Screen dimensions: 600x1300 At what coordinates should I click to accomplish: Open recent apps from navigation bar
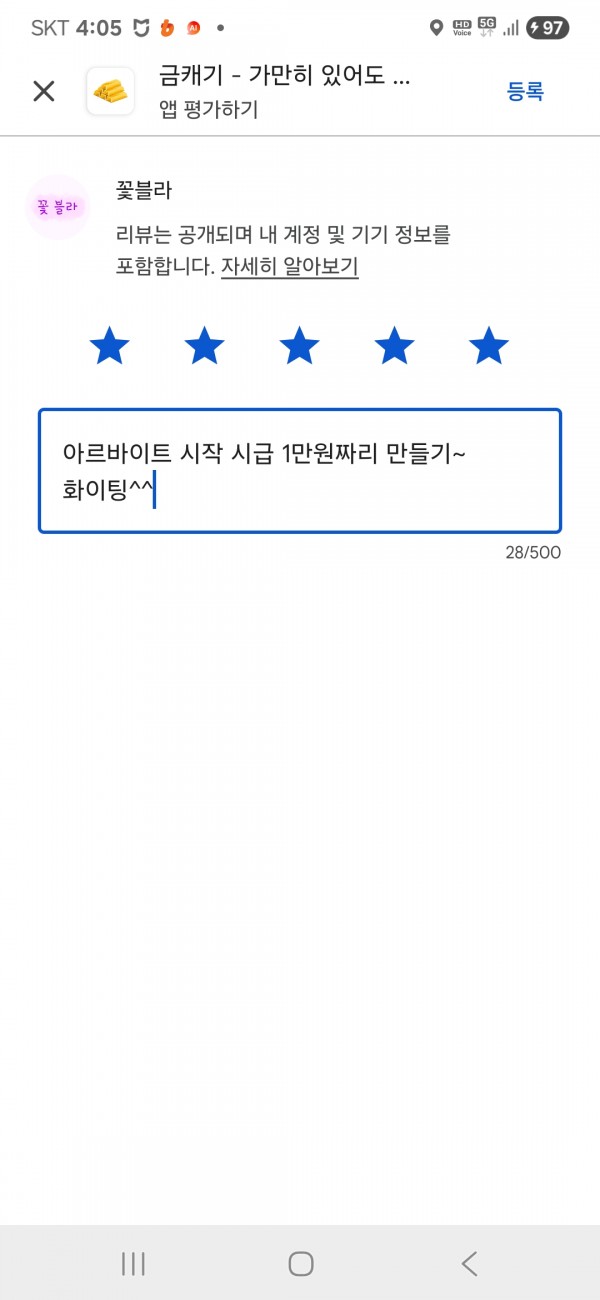coord(133,1263)
